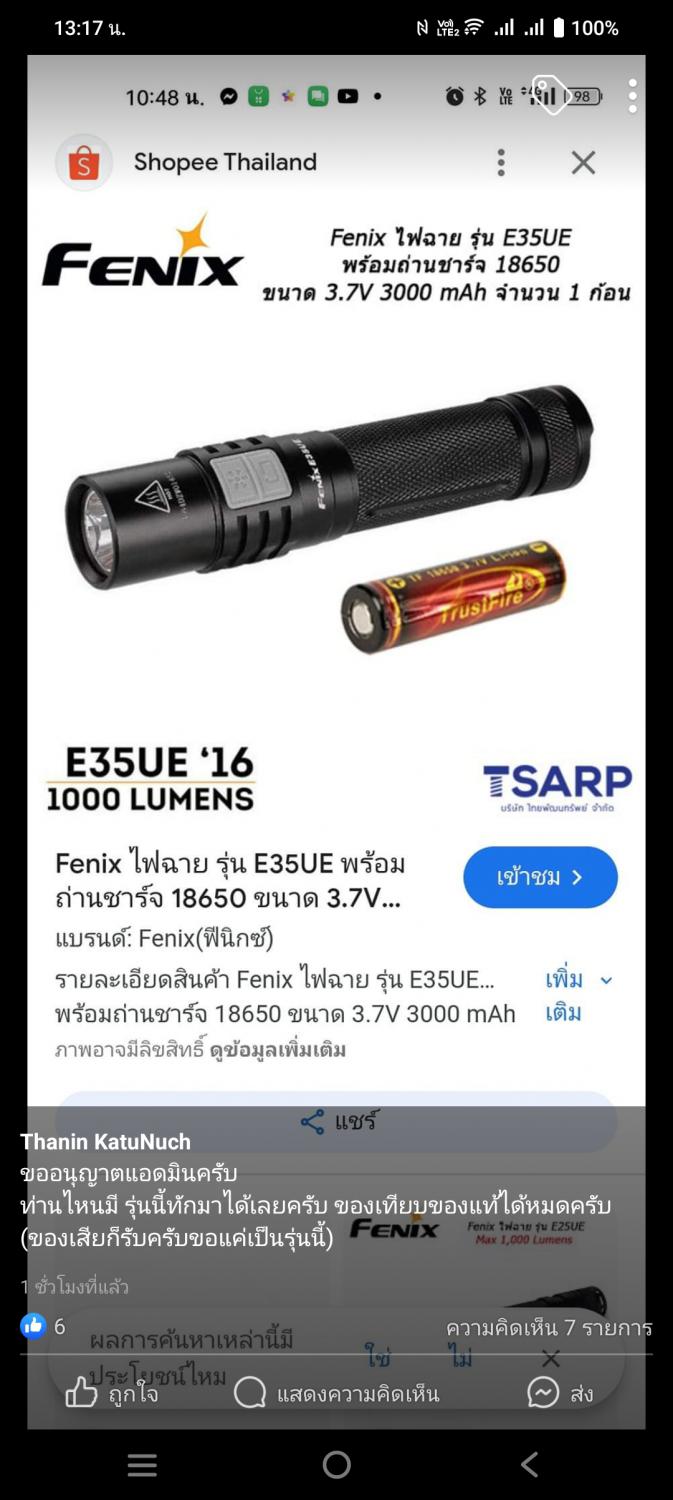
Task: Open Thanin KatuNuch's profile
Action: click(x=105, y=1141)
